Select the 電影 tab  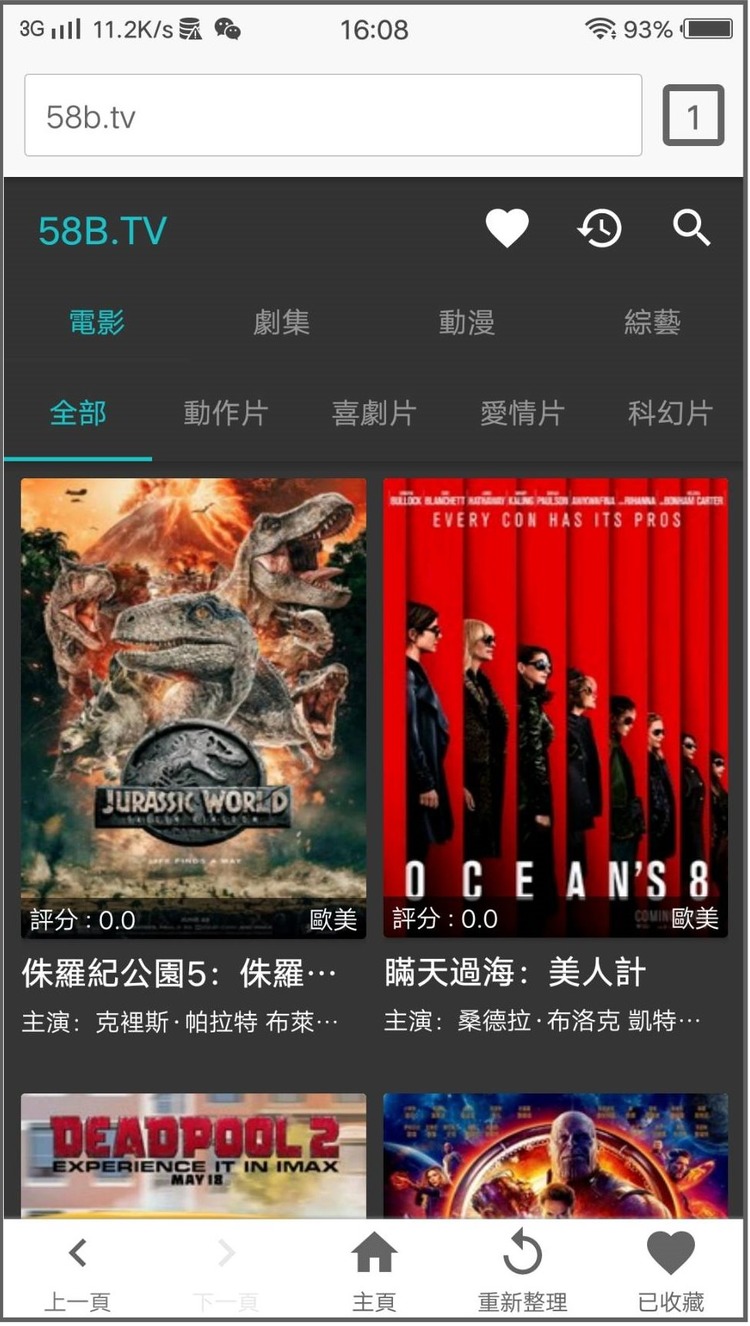pyautogui.click(x=96, y=322)
